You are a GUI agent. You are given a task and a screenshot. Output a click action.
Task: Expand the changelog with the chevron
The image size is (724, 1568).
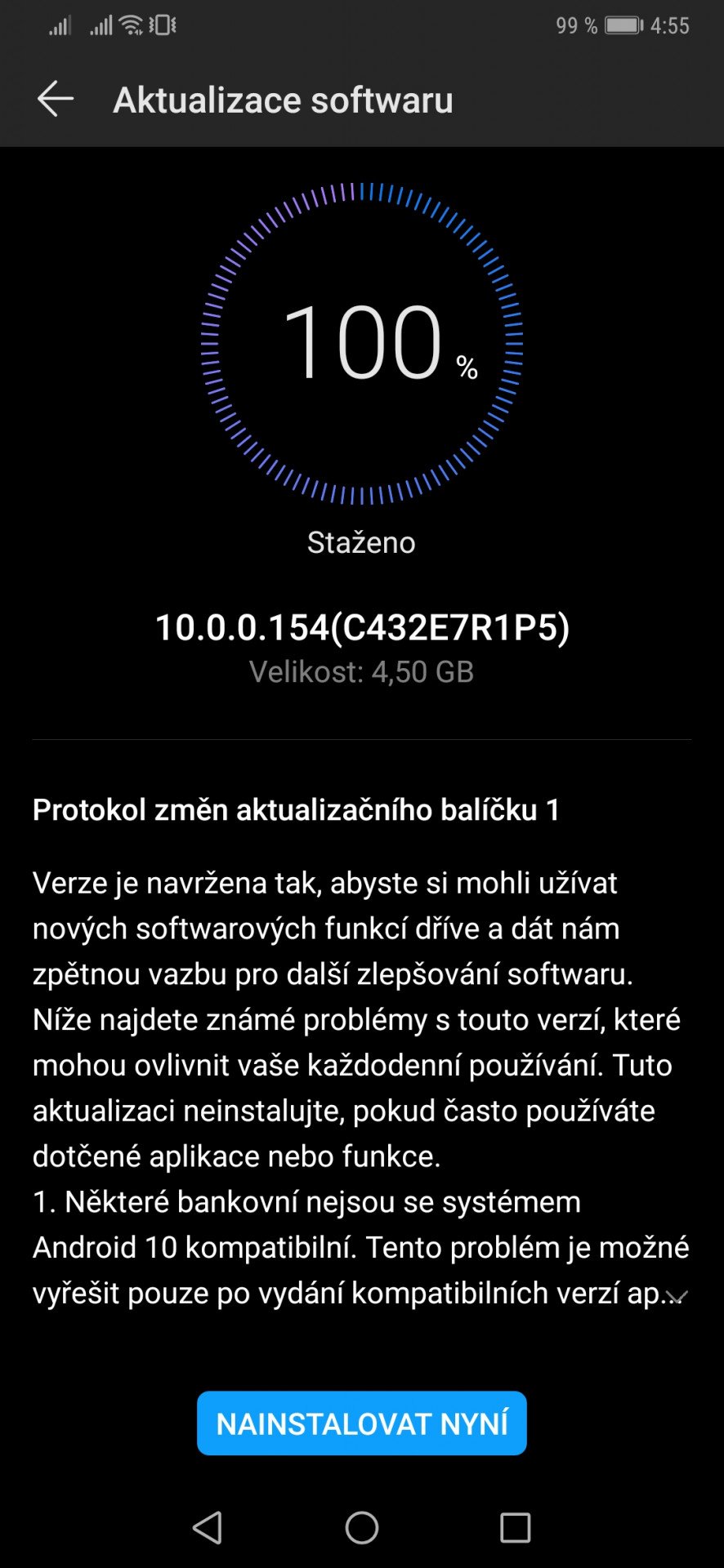click(677, 1295)
